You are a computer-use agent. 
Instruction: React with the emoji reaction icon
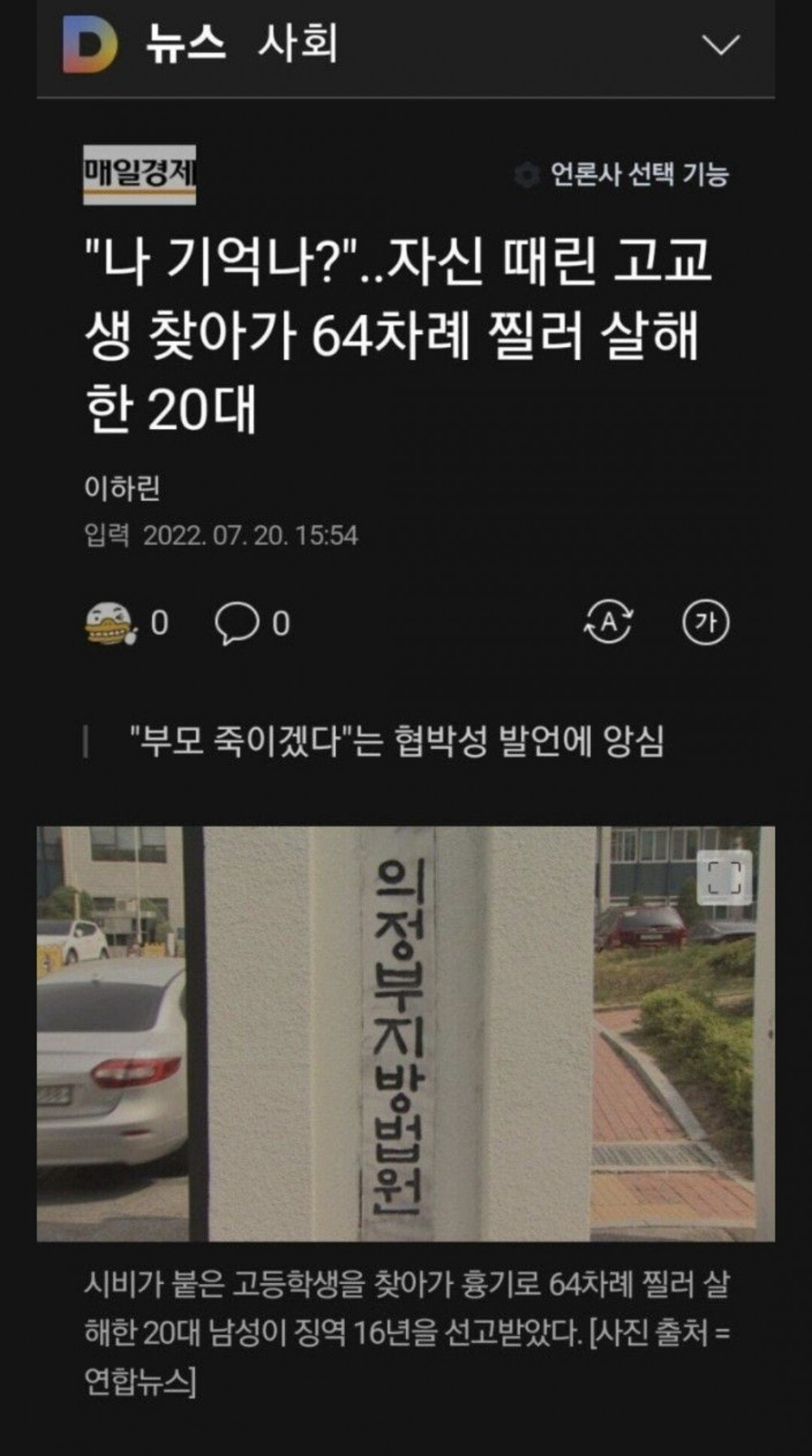tap(110, 624)
